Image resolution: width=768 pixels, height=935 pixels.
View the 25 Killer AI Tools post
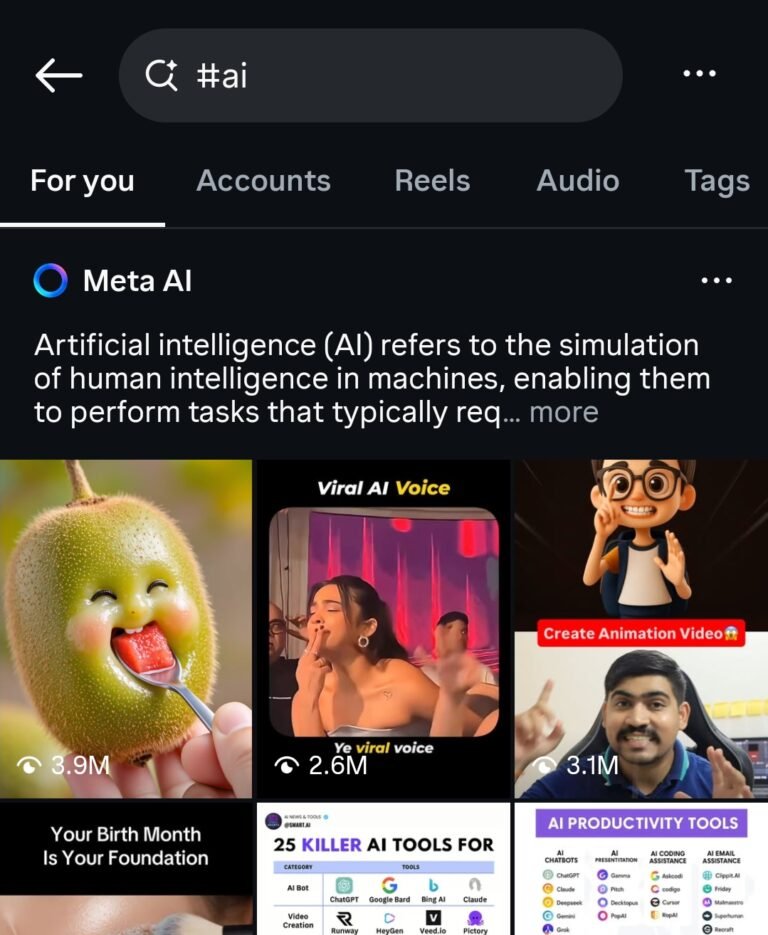(384, 868)
